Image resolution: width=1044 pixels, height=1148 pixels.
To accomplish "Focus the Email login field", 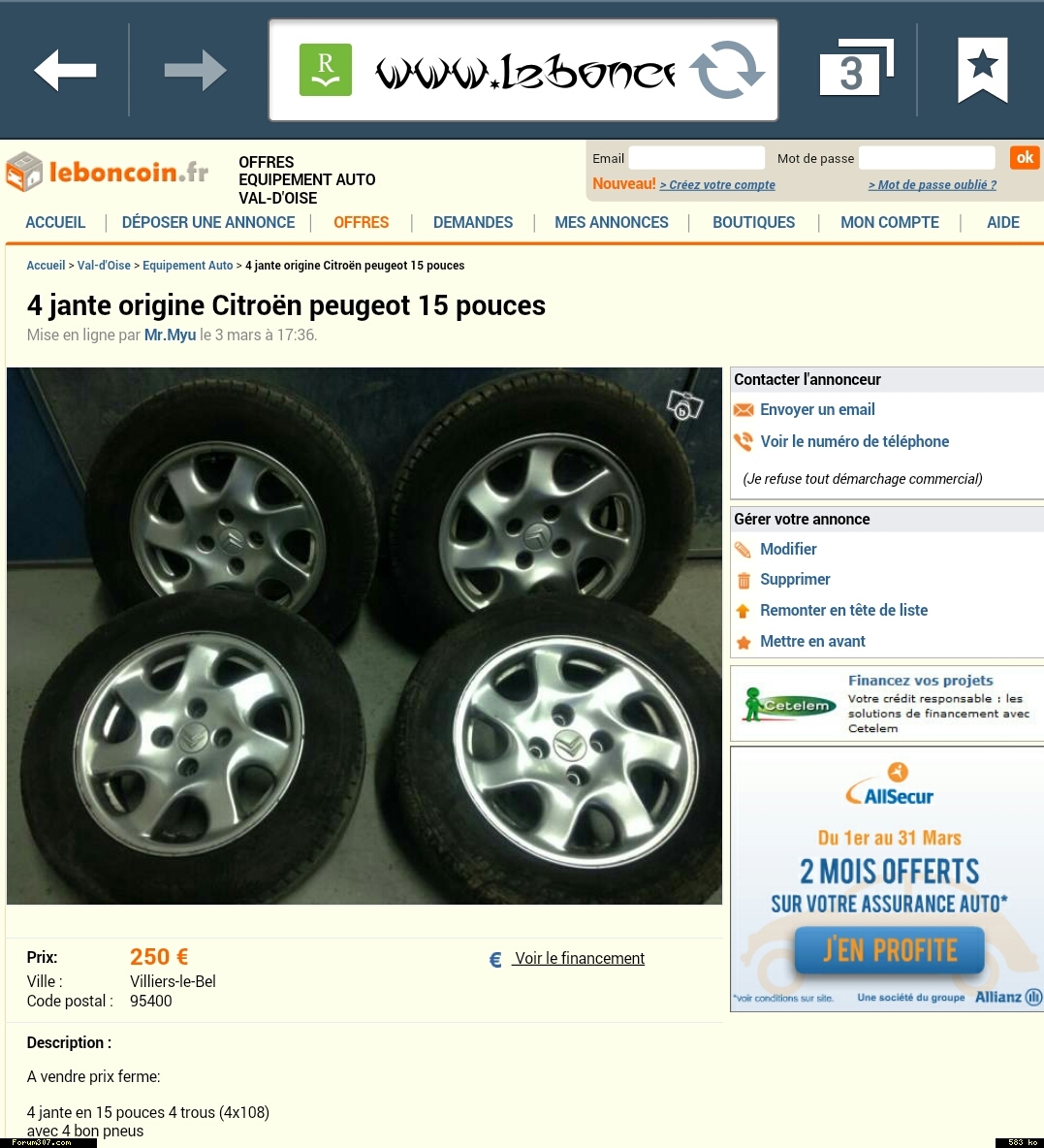I will pos(697,158).
